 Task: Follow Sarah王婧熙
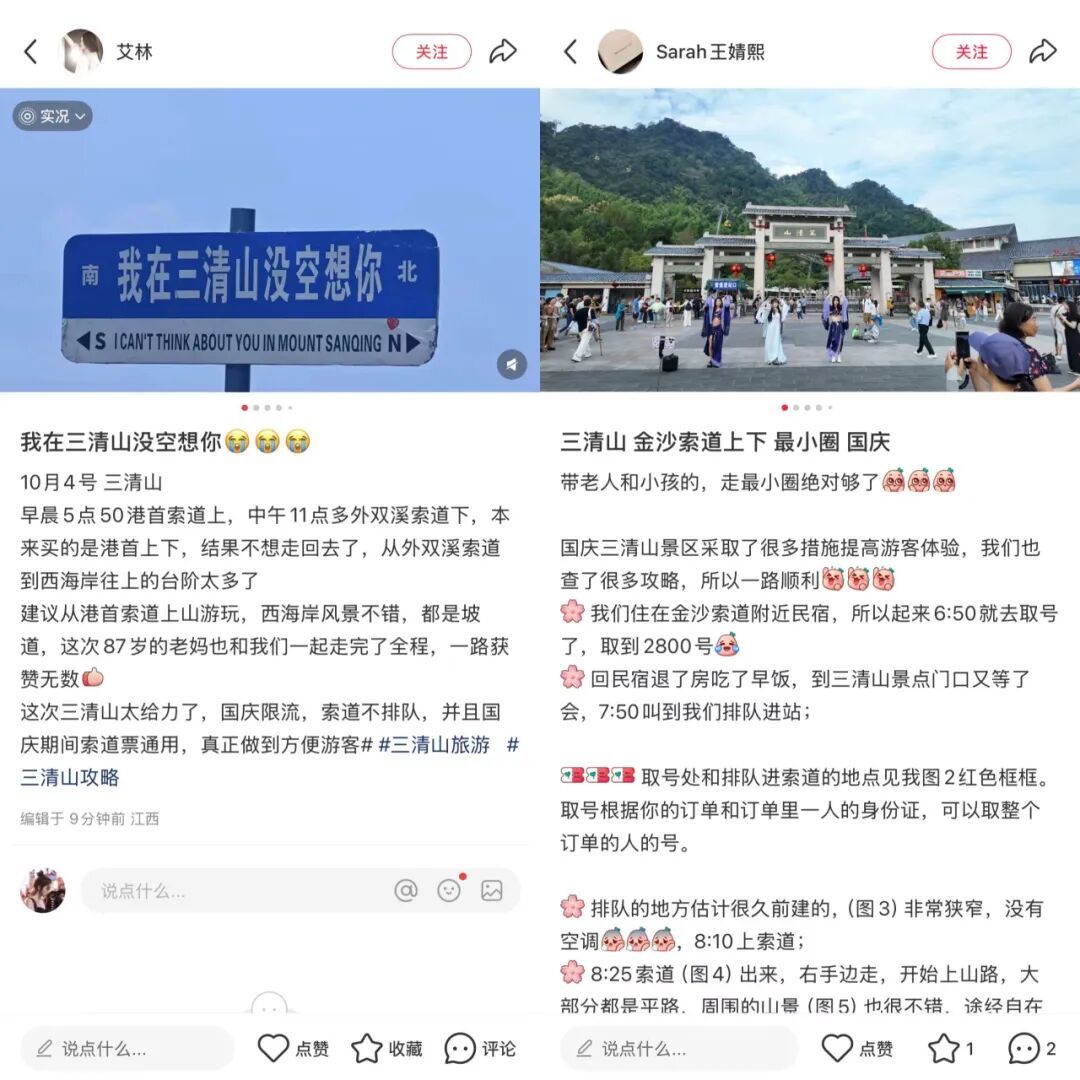pos(971,52)
